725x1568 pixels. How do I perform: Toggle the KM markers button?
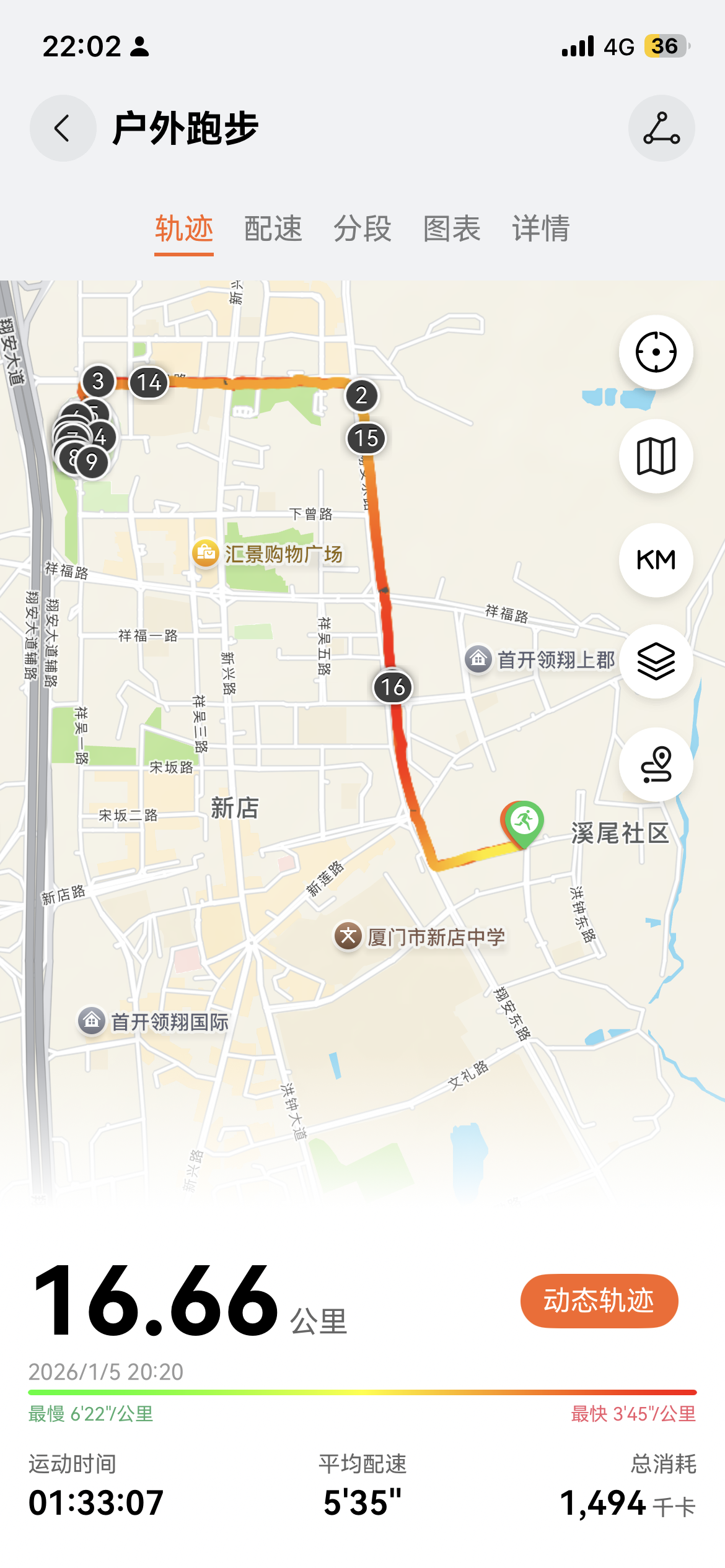pos(656,560)
